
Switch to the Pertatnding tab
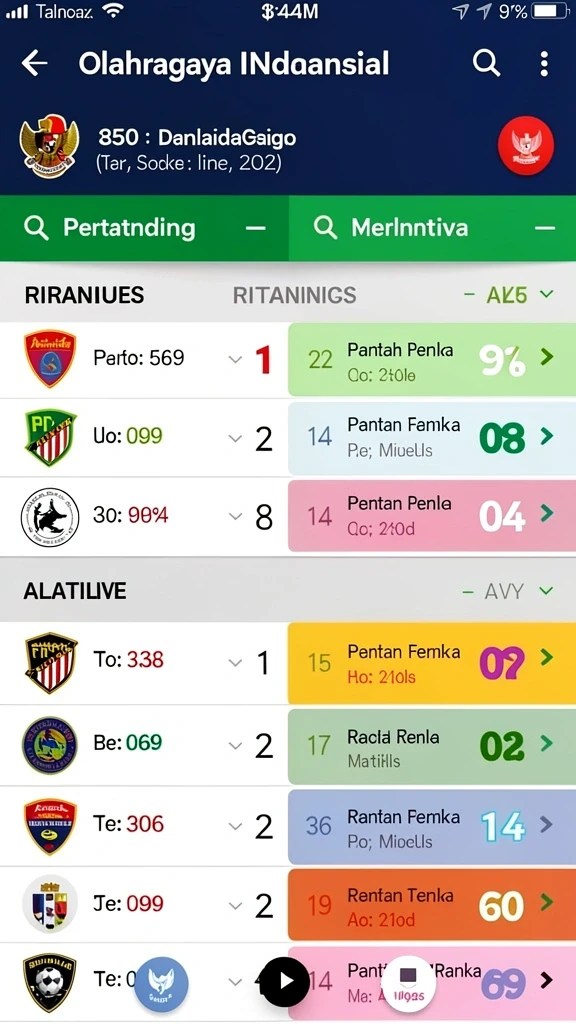tap(144, 228)
